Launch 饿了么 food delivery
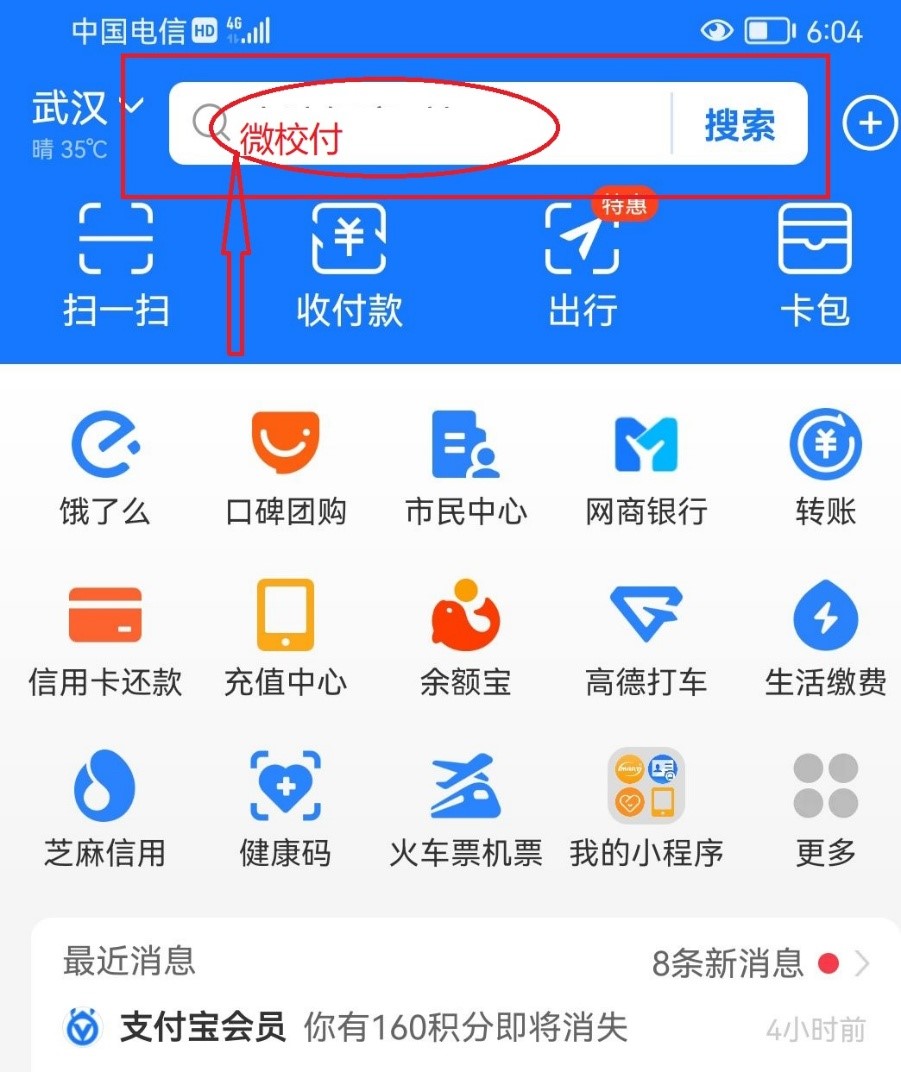This screenshot has width=901, height=1072. coord(105,468)
